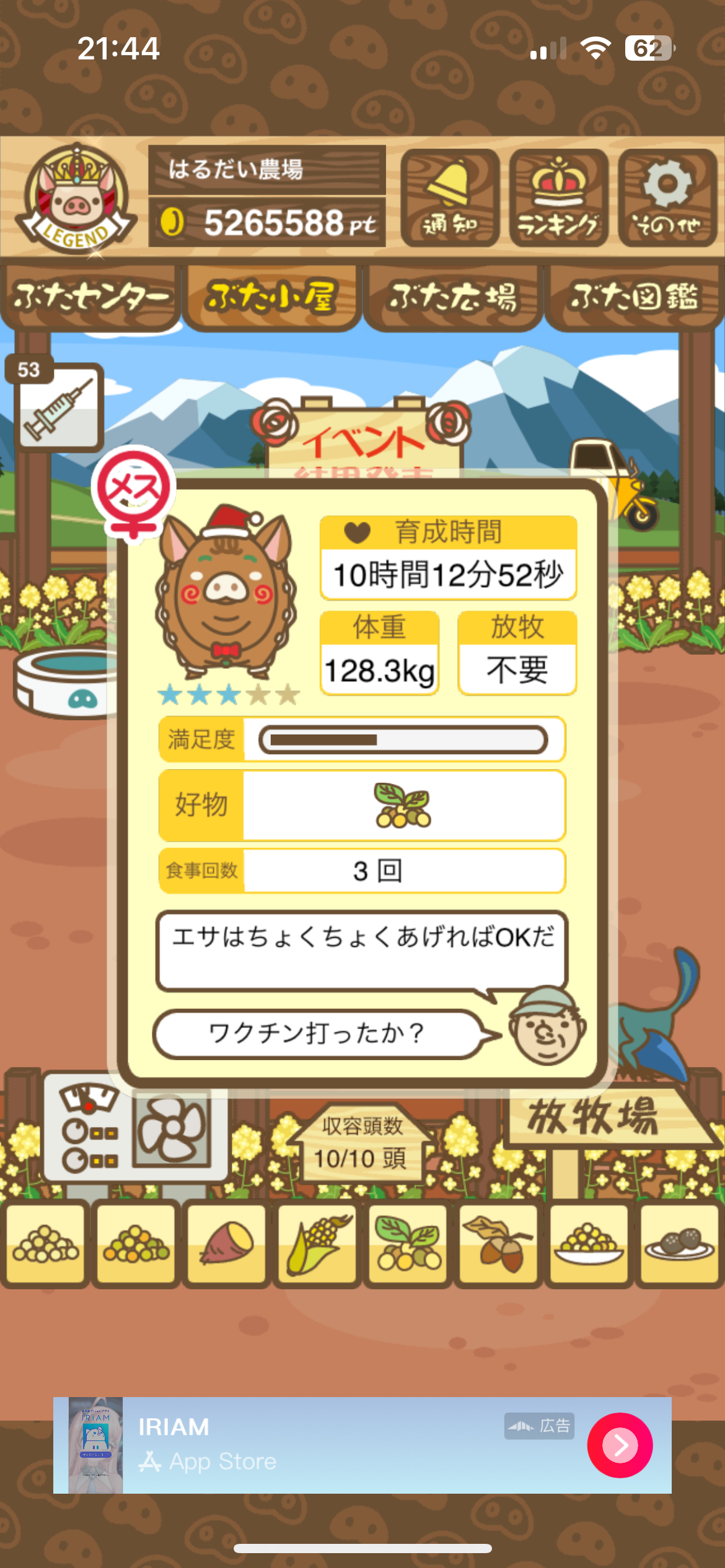Open the ランキング crown button
The width and height of the screenshot is (725, 1568).
558,198
